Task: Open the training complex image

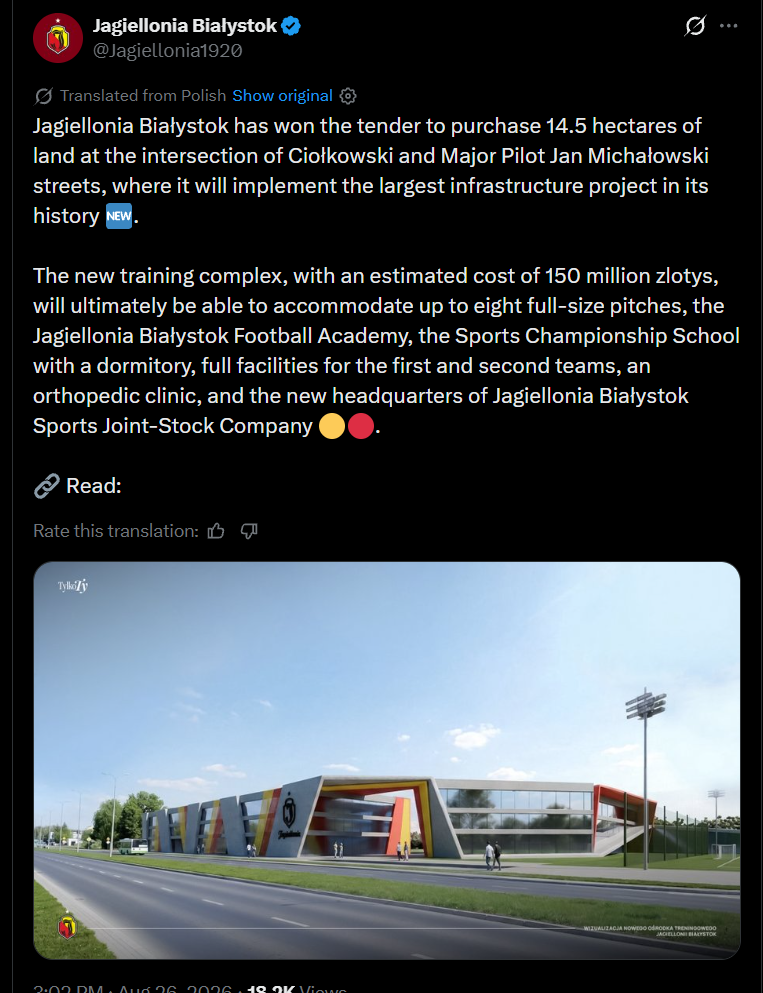Action: click(386, 760)
